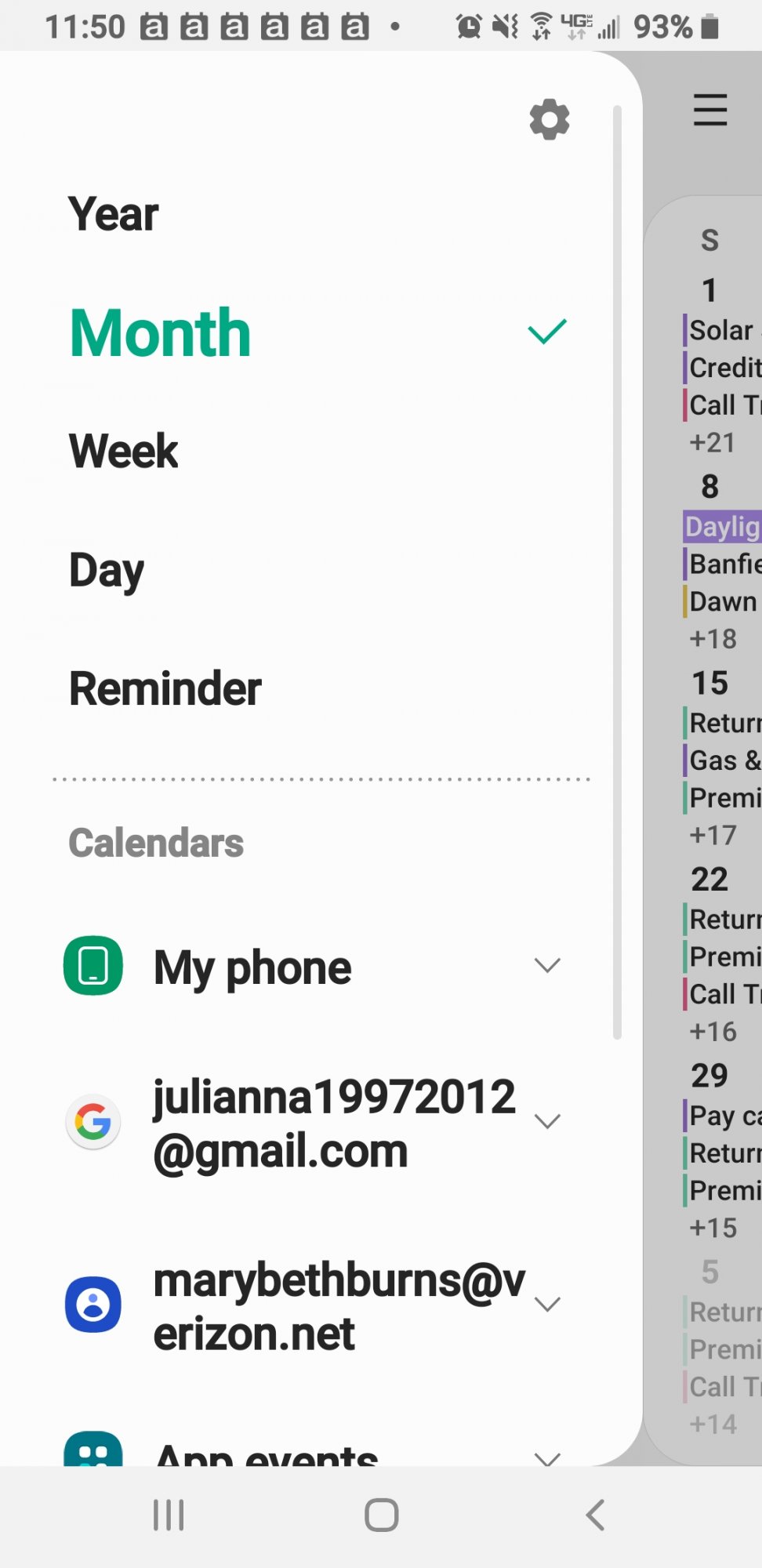Expand the App events section
762x1568 pixels.
point(547,1457)
